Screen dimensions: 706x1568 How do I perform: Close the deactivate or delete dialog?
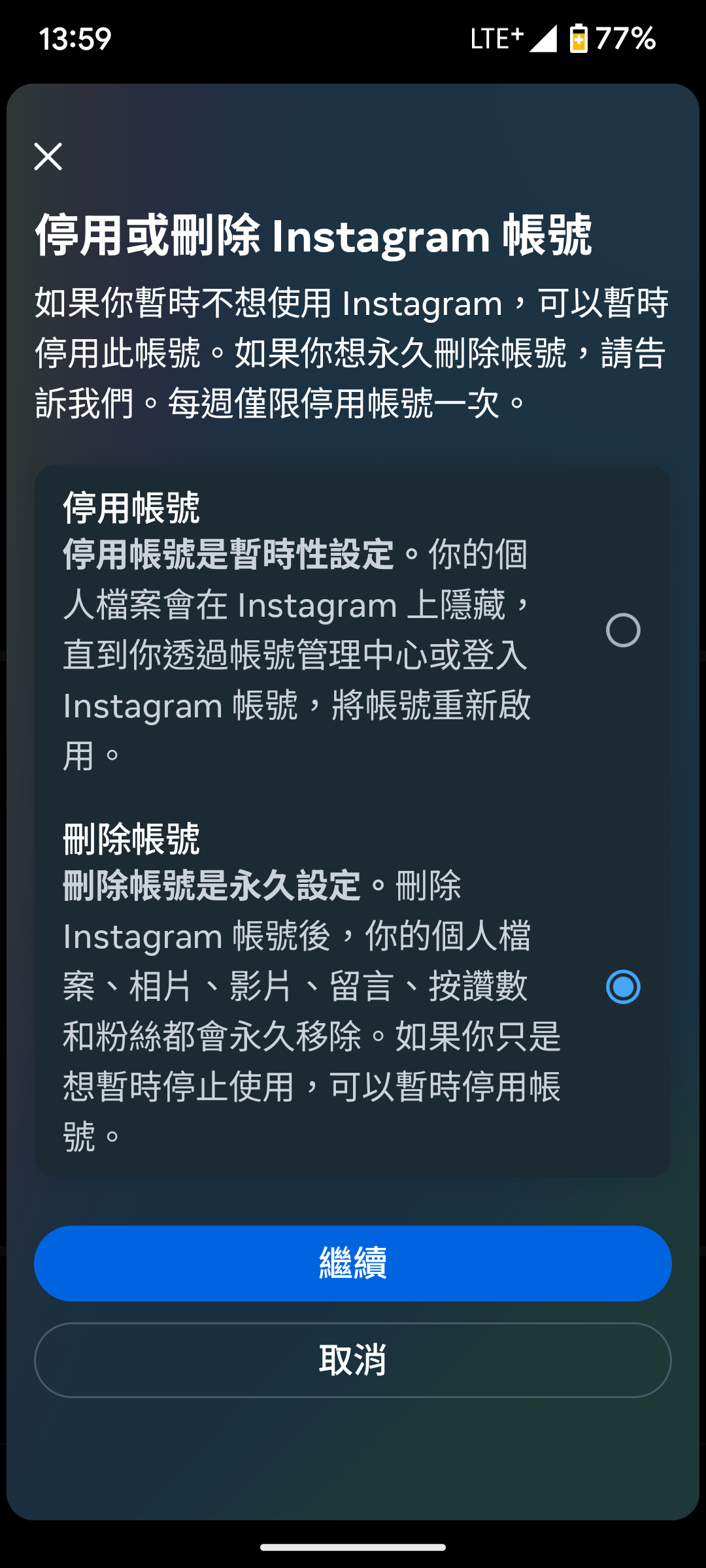(48, 157)
